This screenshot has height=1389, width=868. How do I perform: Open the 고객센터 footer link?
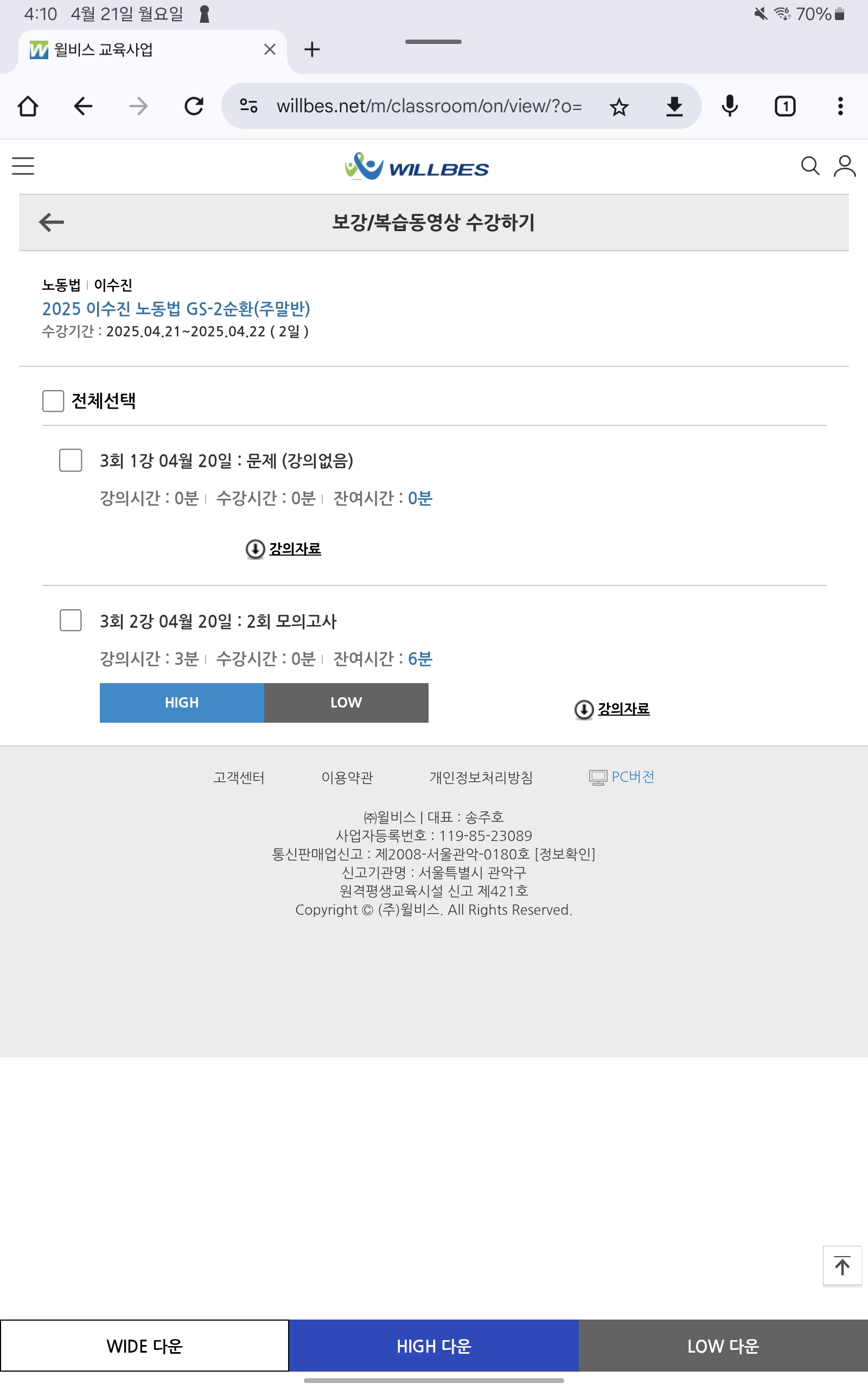239,777
